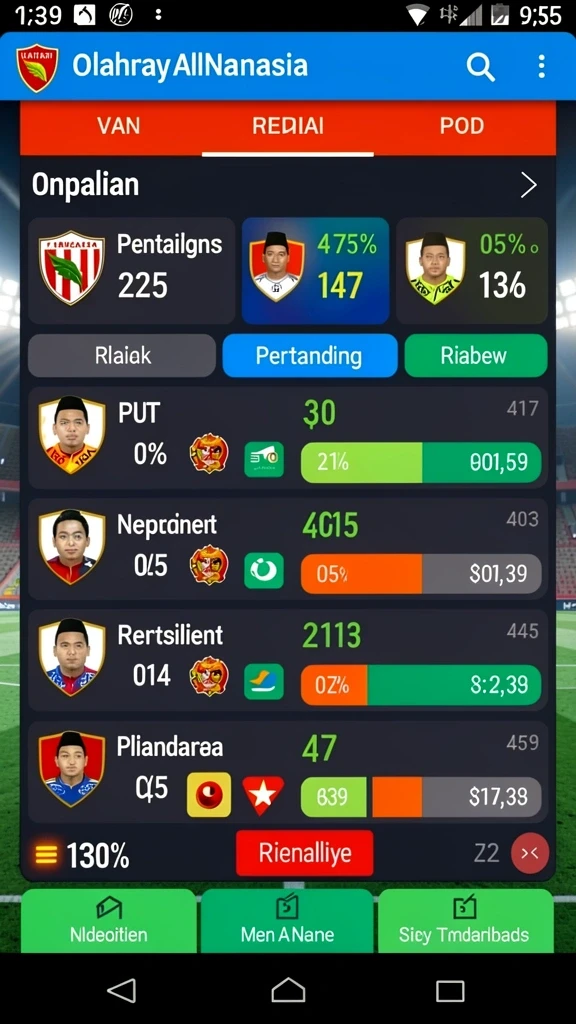Go to the Nldeoitien bottom tab

(x=109, y=921)
